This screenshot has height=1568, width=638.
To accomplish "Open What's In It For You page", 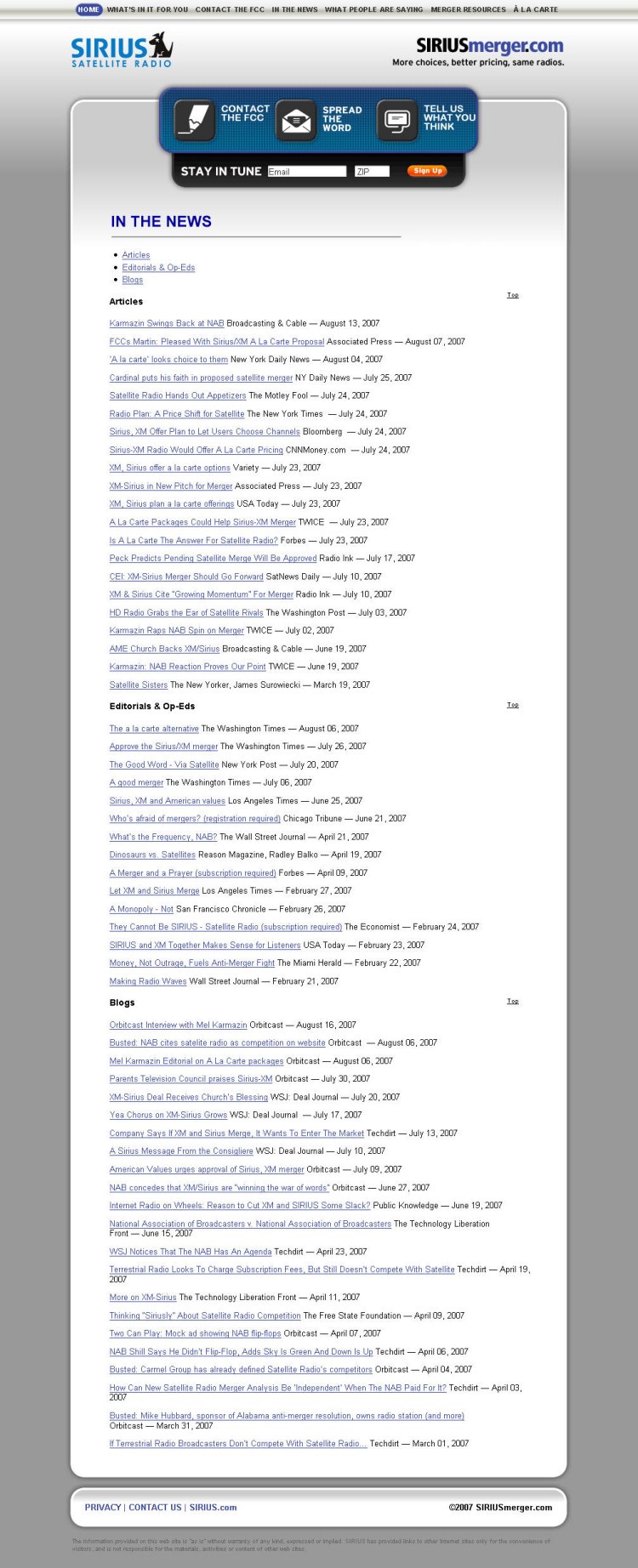I will [x=147, y=9].
